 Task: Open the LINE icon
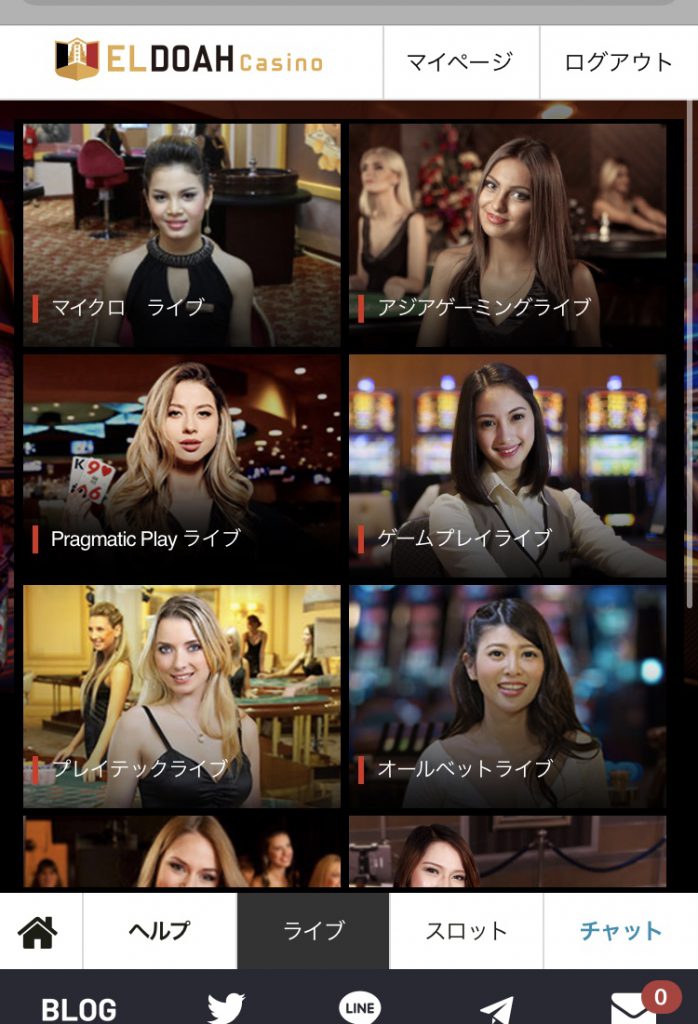(x=360, y=1008)
